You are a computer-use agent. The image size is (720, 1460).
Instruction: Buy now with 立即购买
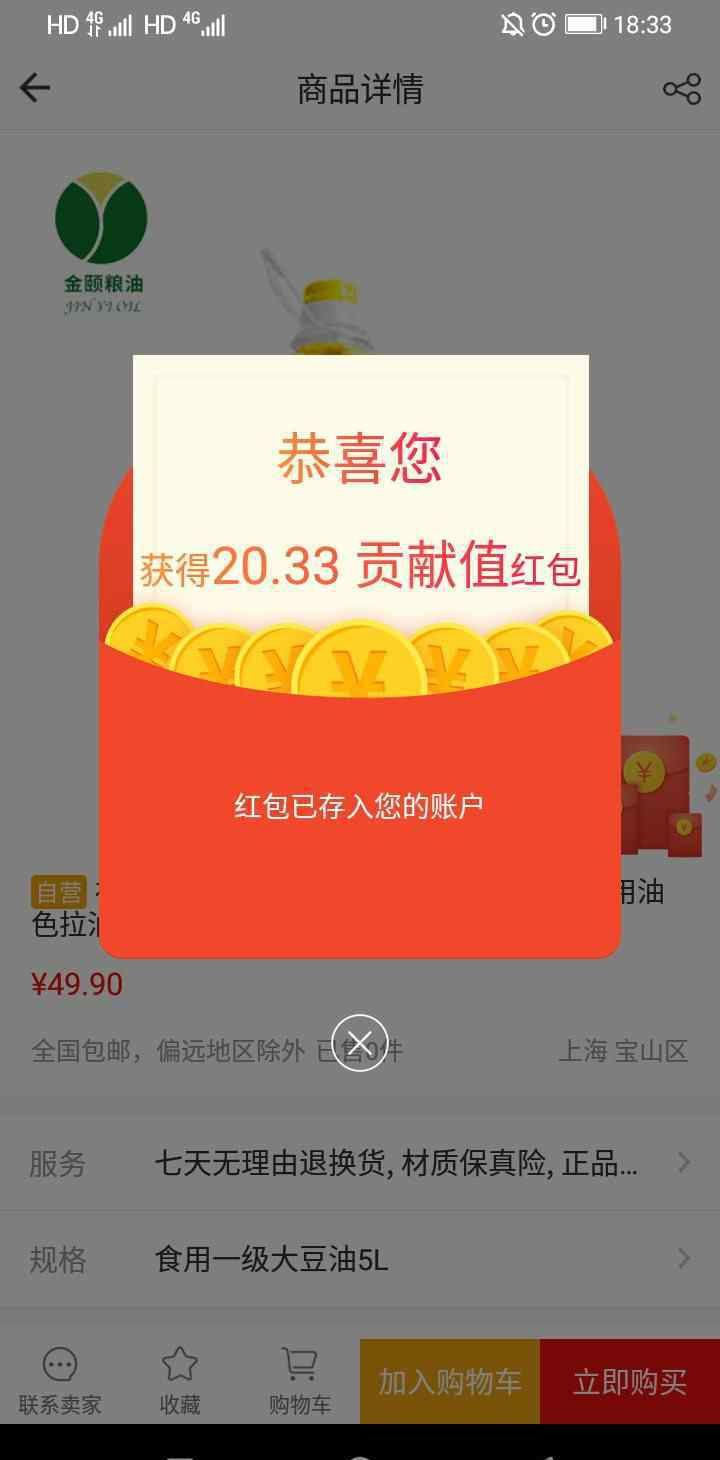630,1381
